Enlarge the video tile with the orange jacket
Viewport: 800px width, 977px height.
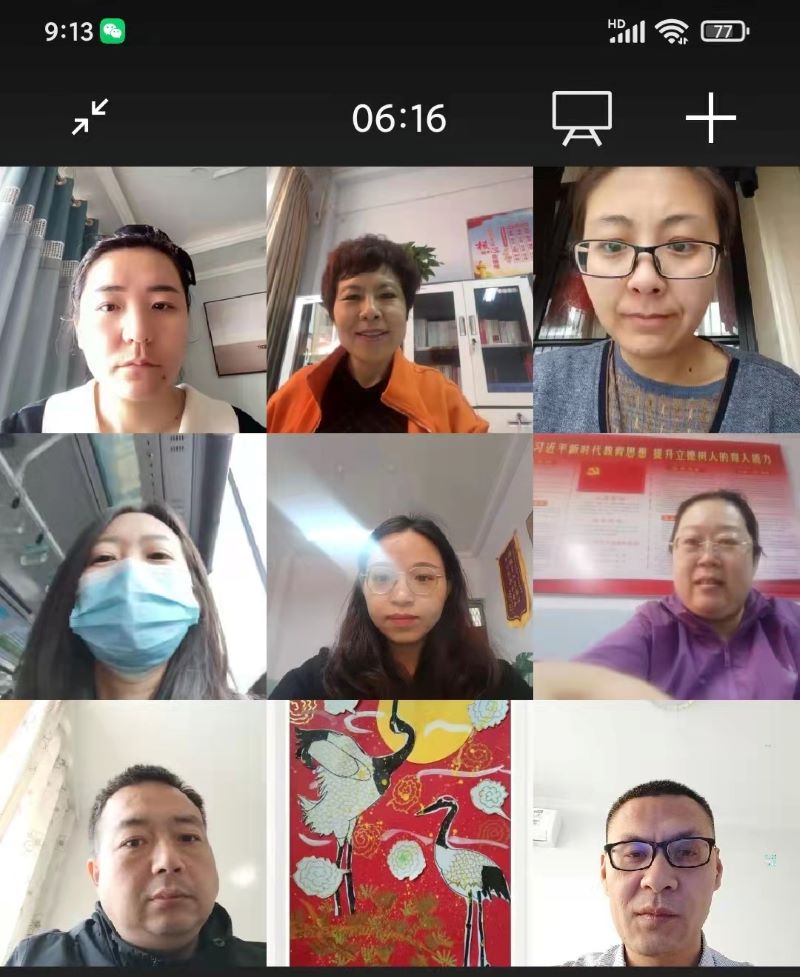coord(399,299)
